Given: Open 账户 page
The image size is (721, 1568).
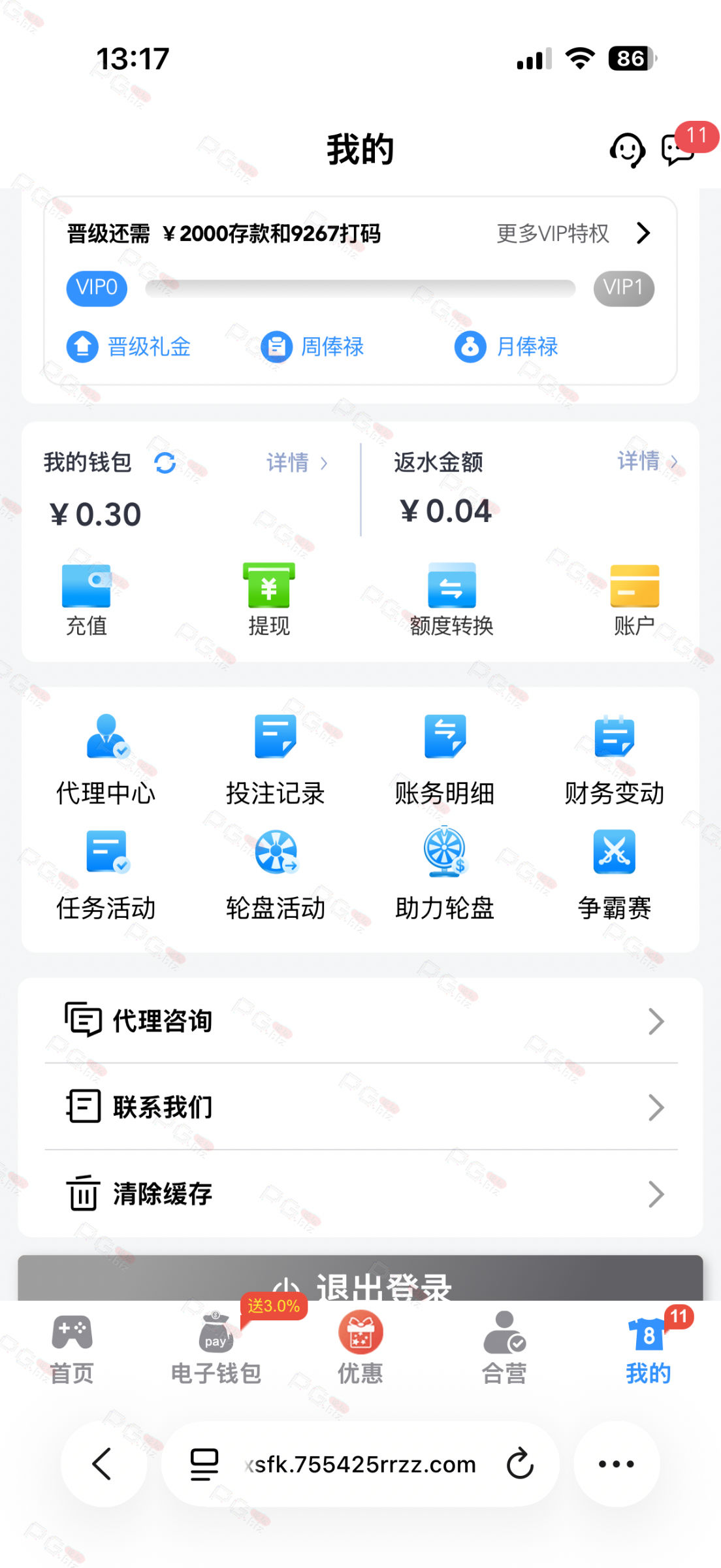Looking at the screenshot, I should pyautogui.click(x=634, y=599).
